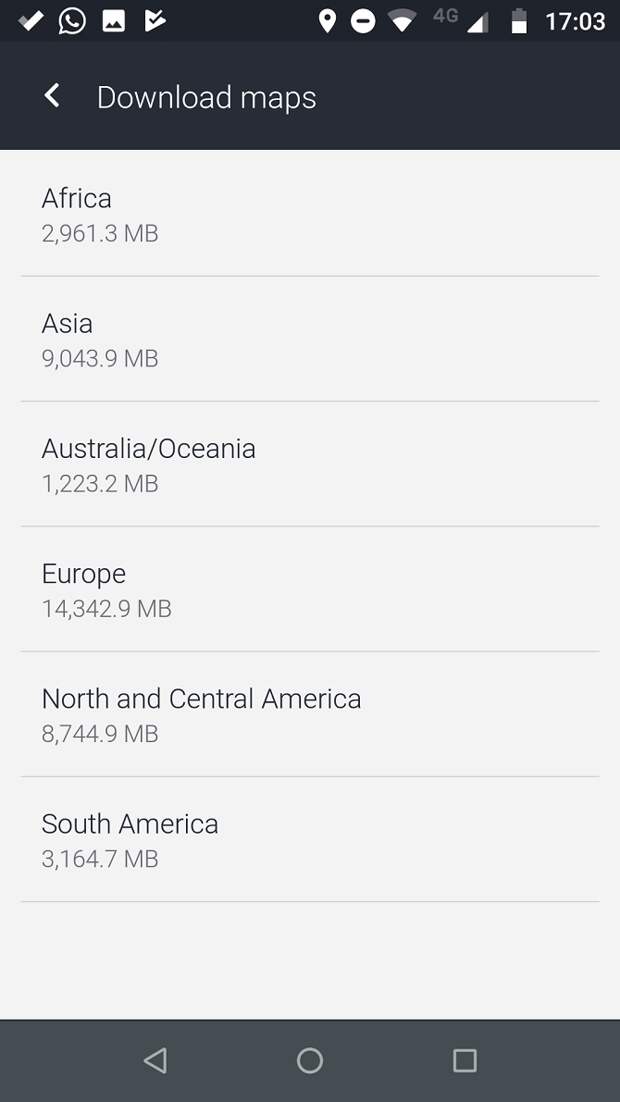Select South America maps

310,839
